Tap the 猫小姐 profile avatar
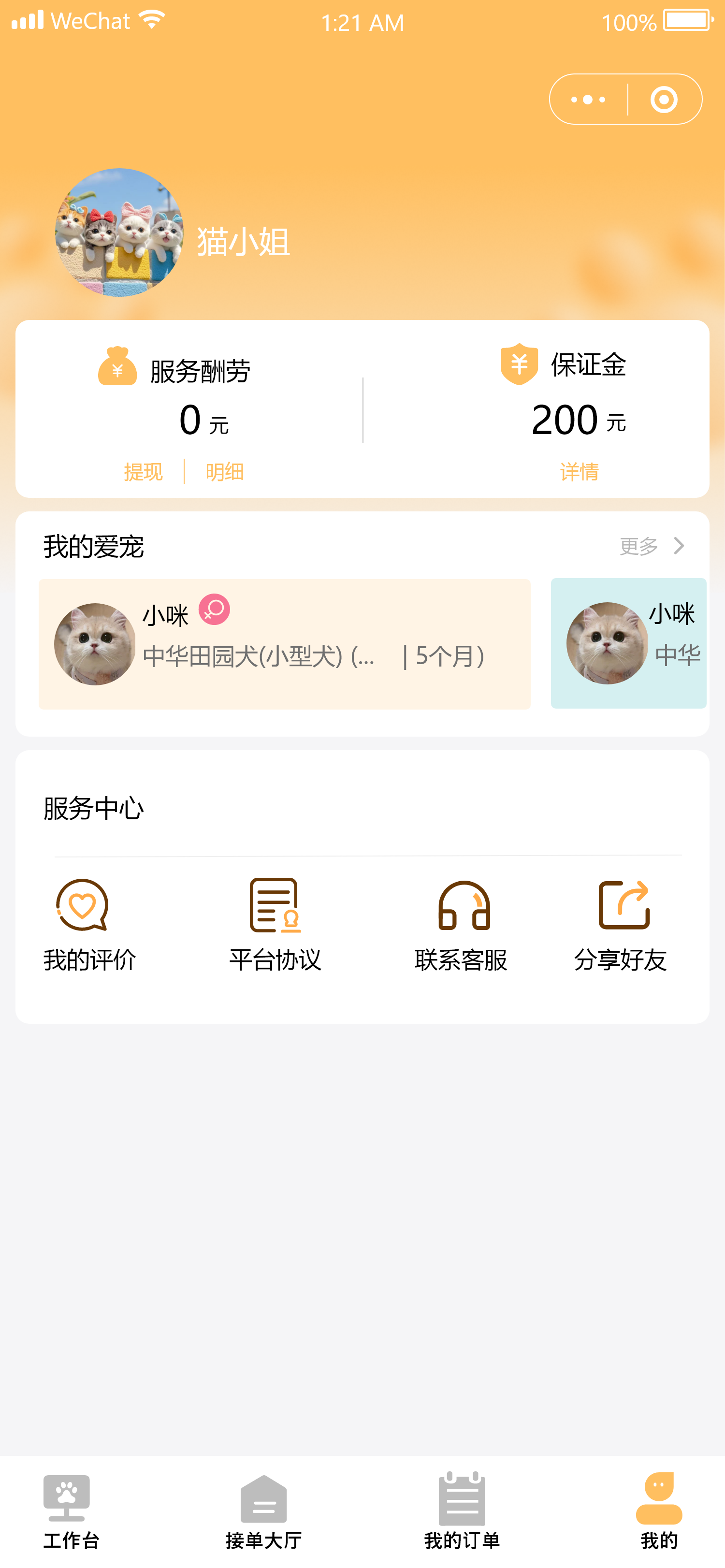725x1568 pixels. click(119, 232)
